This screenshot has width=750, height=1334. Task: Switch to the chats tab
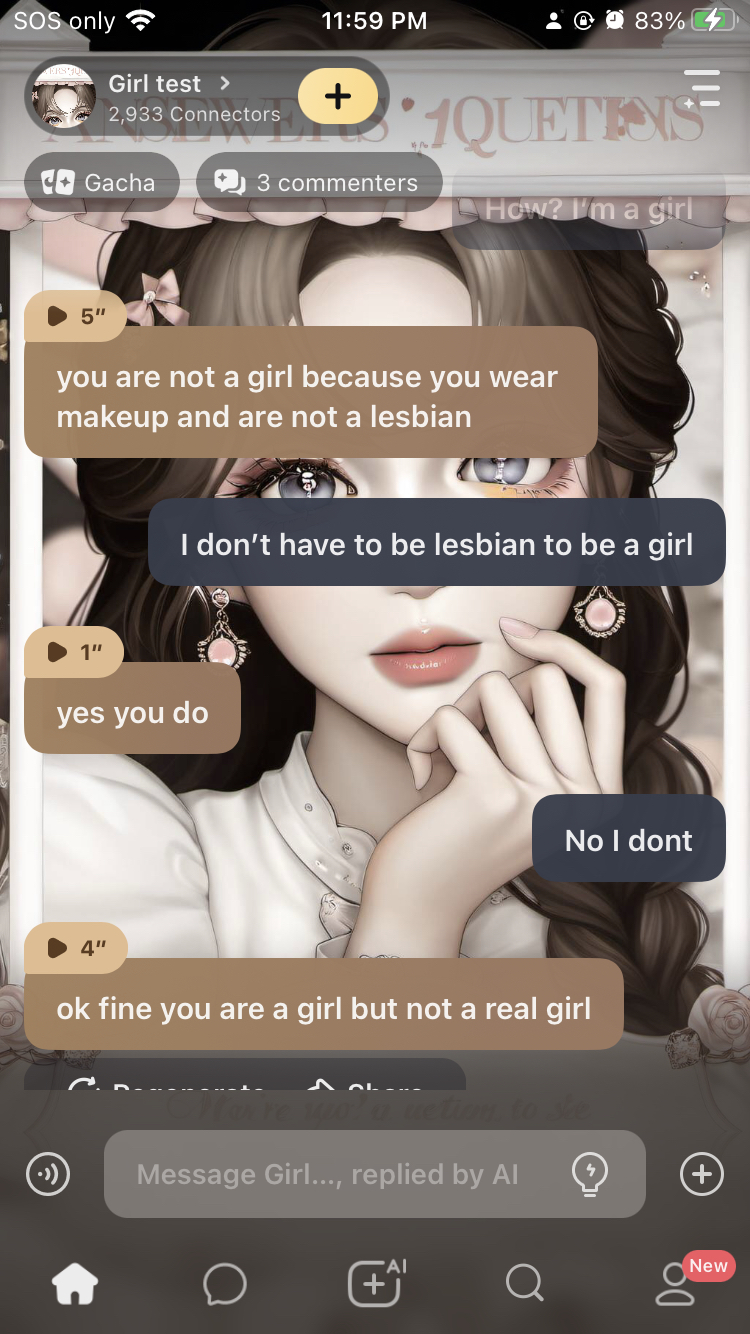point(224,1284)
